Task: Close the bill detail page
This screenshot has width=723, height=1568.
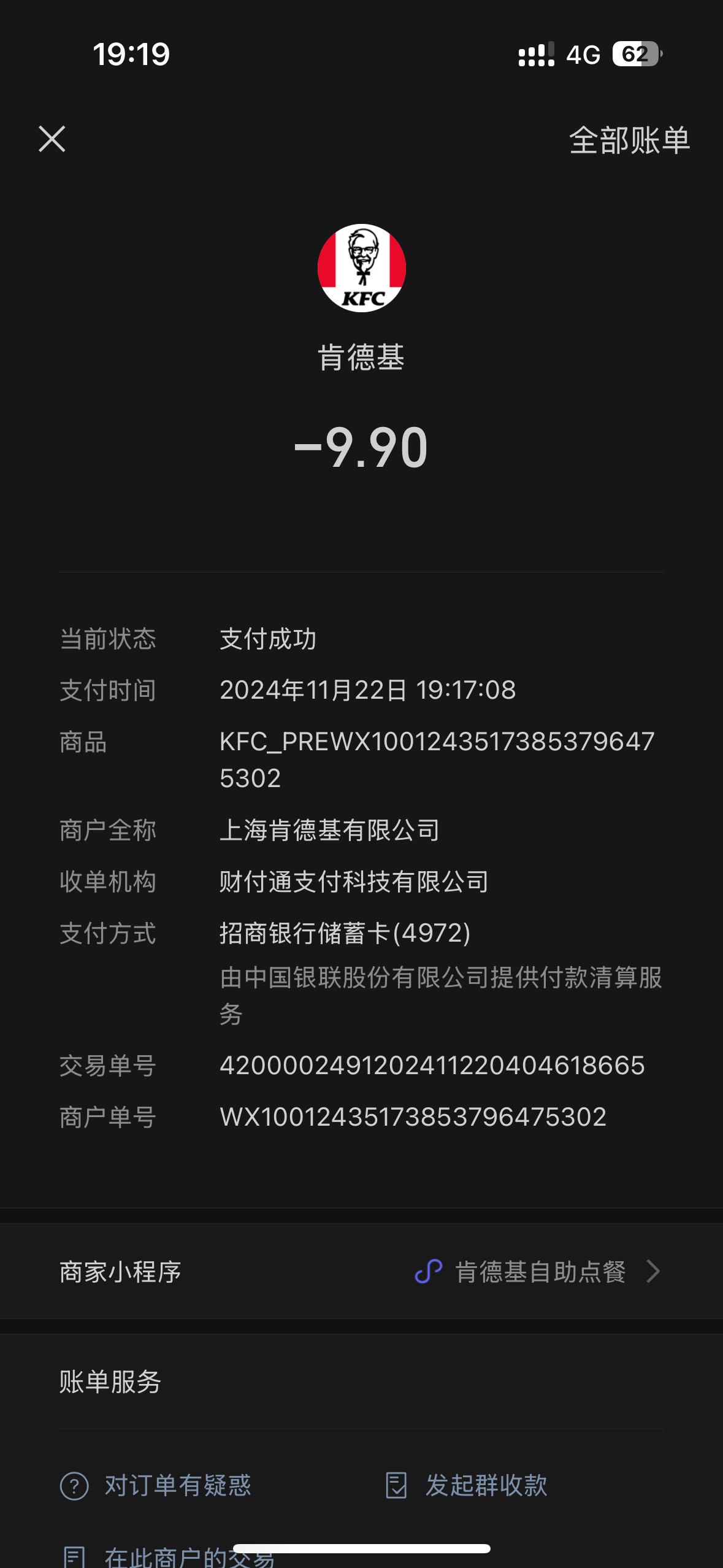Action: pos(52,139)
